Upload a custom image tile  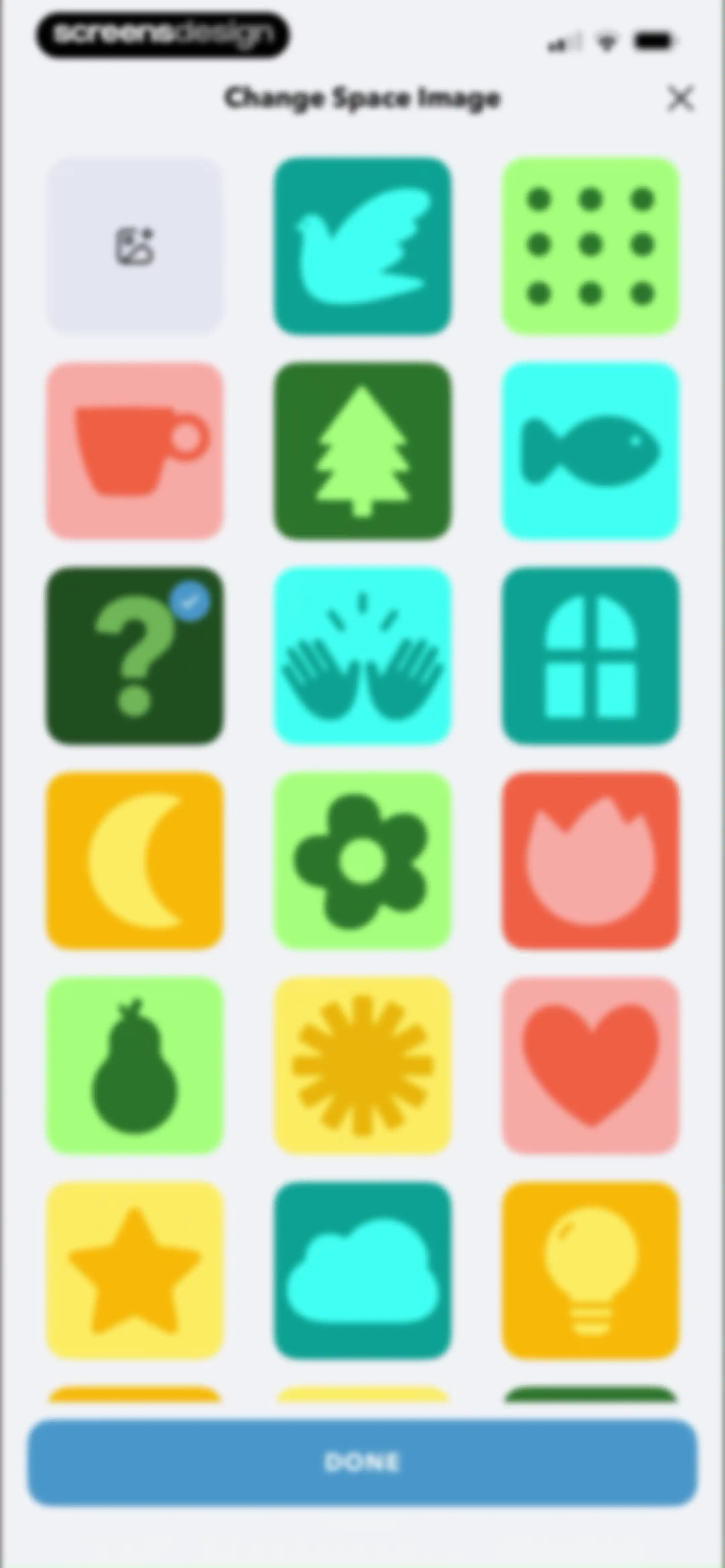[x=135, y=246]
